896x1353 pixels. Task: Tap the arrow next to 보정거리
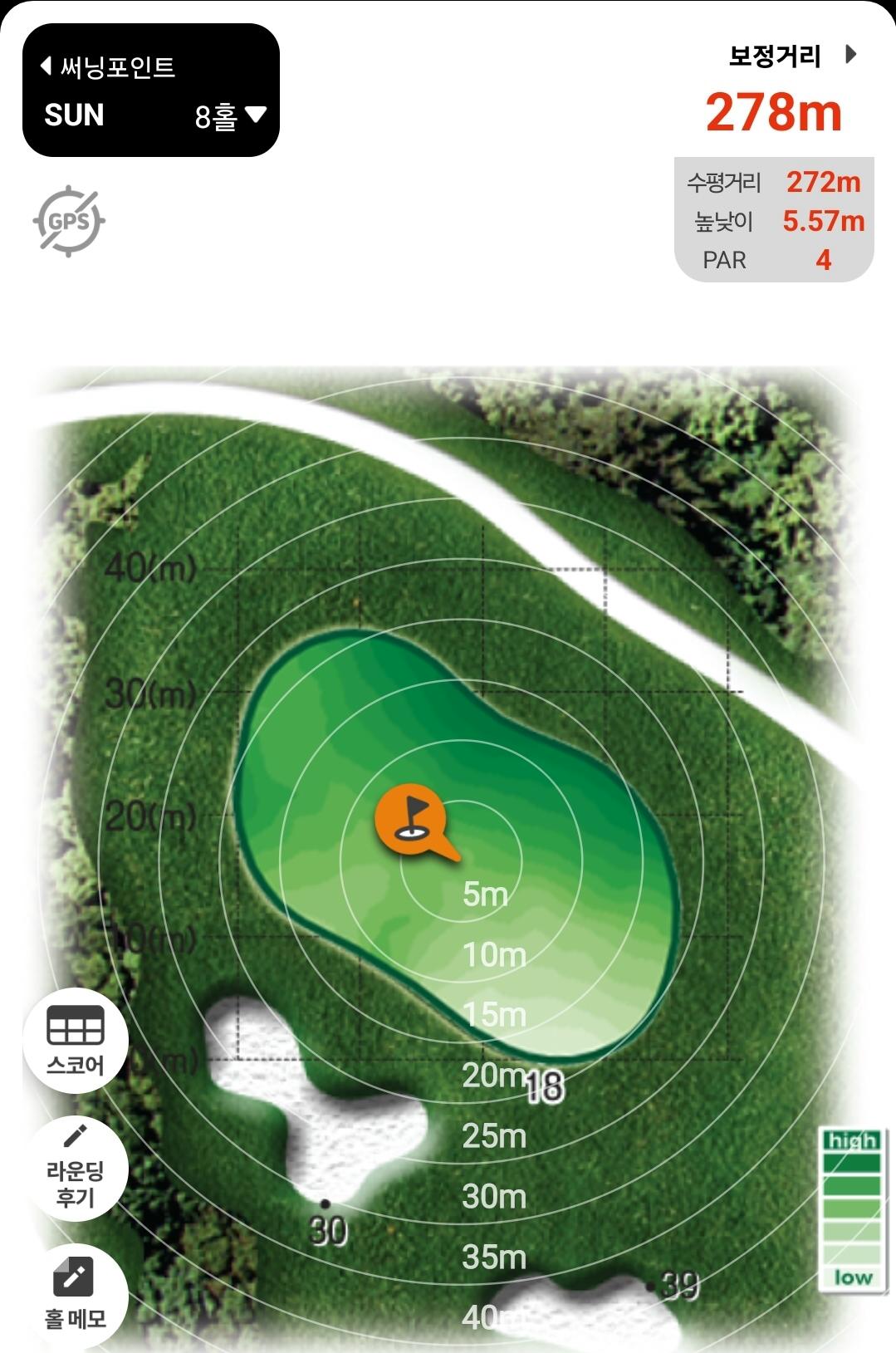click(x=850, y=55)
